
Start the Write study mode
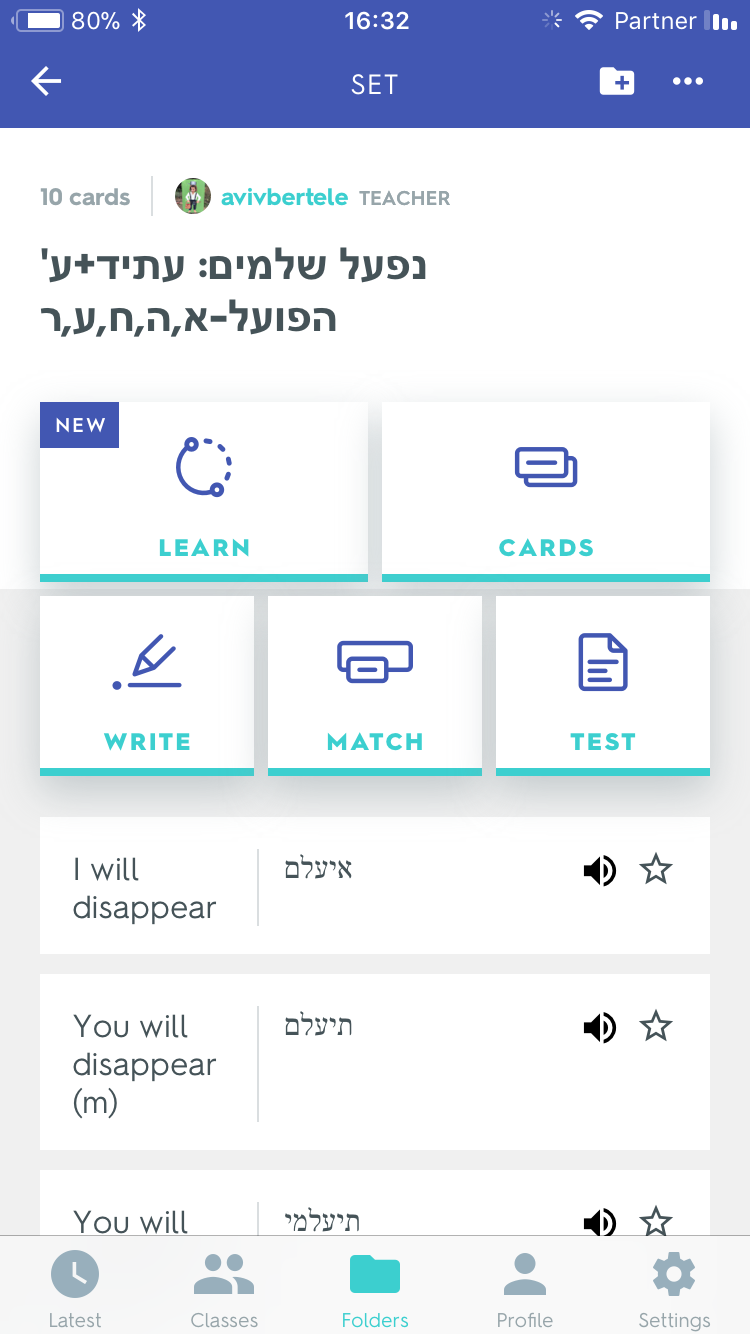pos(147,685)
